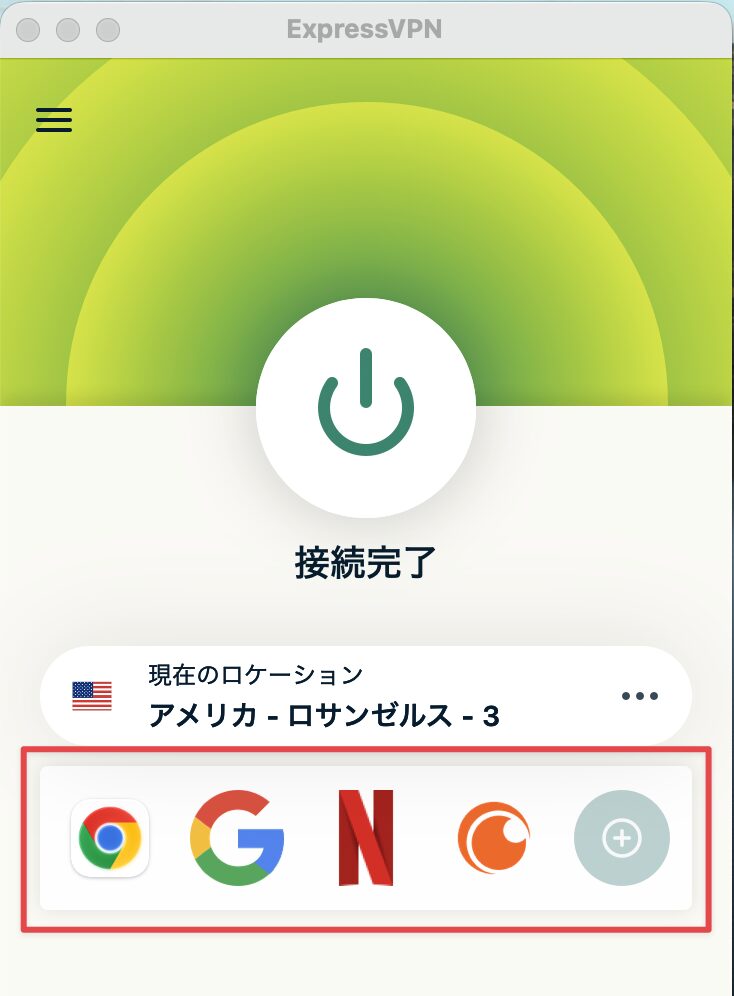Open the three-dot options for current location

[641, 696]
